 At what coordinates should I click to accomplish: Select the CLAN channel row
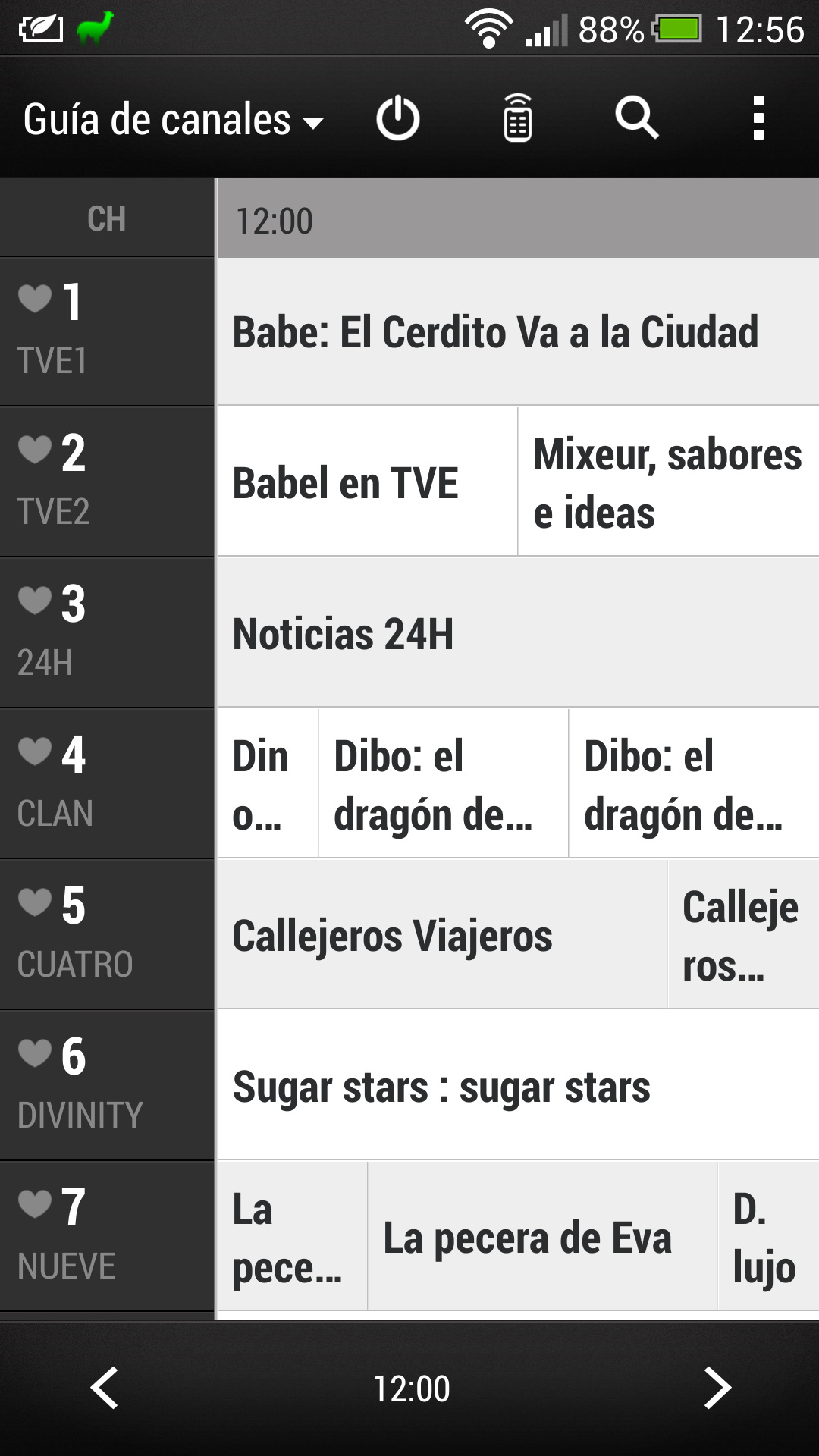106,783
